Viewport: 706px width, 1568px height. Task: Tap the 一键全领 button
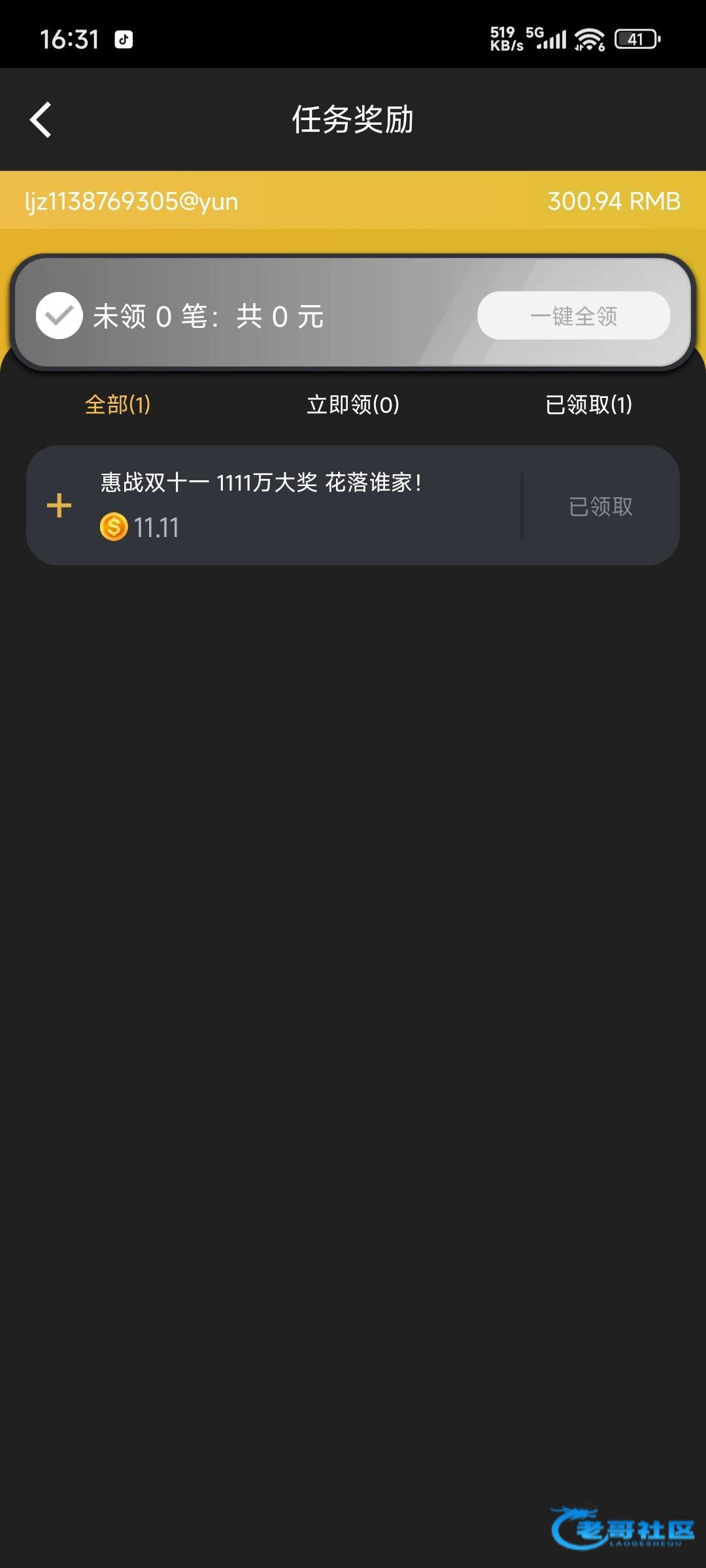coord(573,316)
